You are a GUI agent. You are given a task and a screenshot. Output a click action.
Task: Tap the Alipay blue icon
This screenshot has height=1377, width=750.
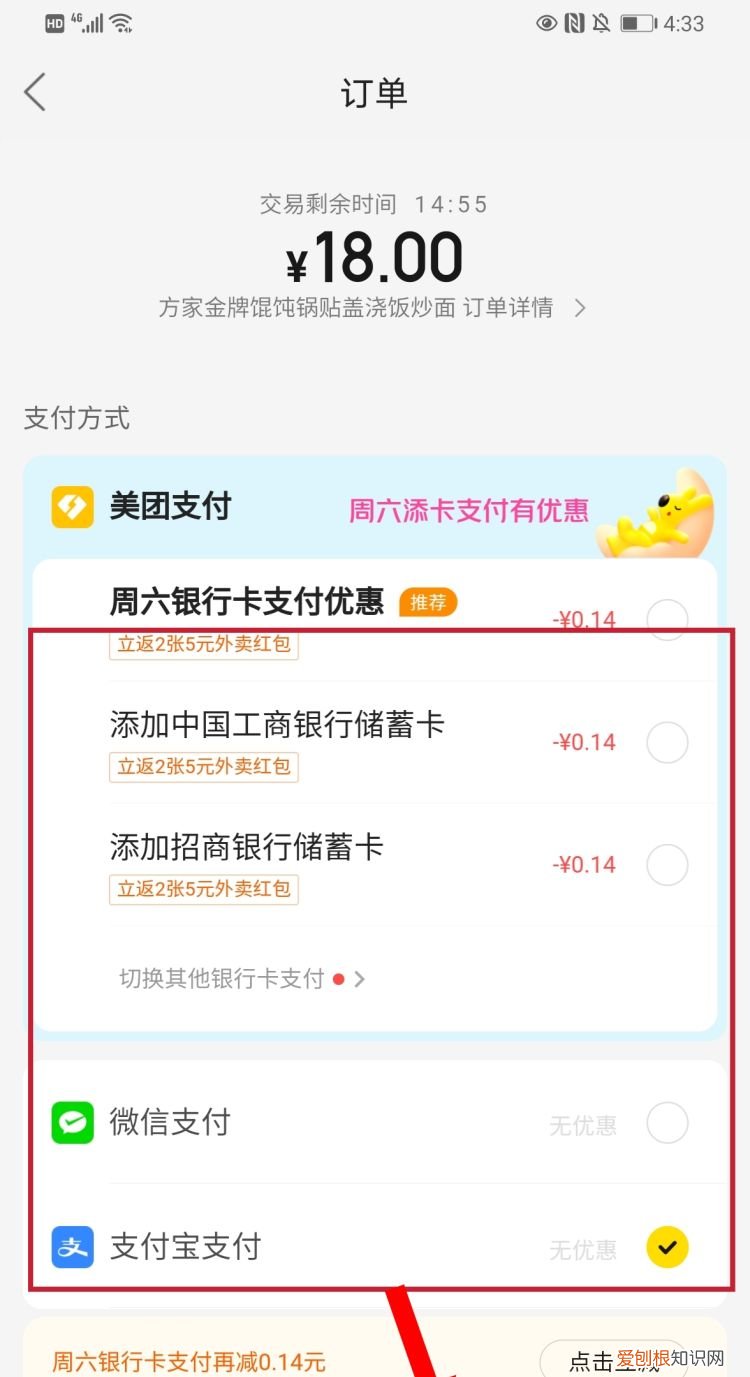pos(72,1247)
